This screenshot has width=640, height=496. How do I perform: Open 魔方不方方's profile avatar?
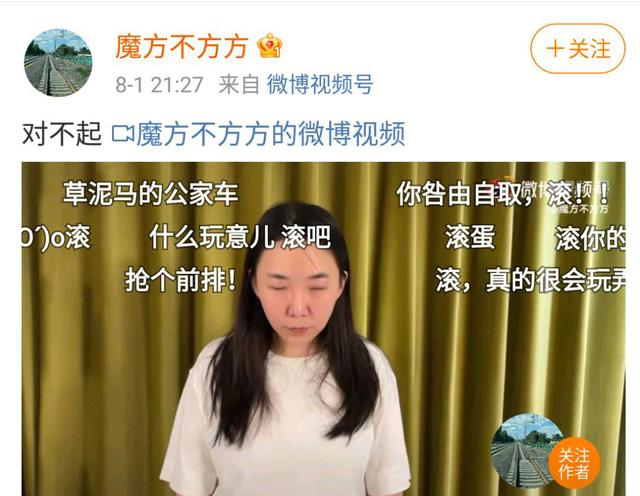click(58, 62)
